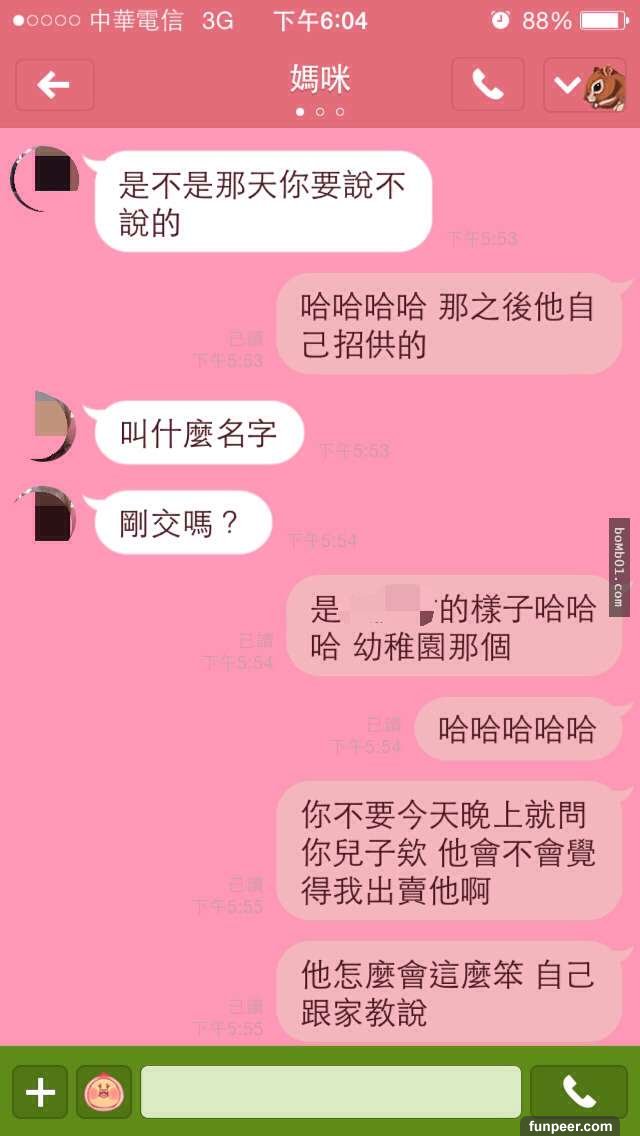The height and width of the screenshot is (1136, 640).
Task: Focus the message text field
Action: pos(330,1092)
